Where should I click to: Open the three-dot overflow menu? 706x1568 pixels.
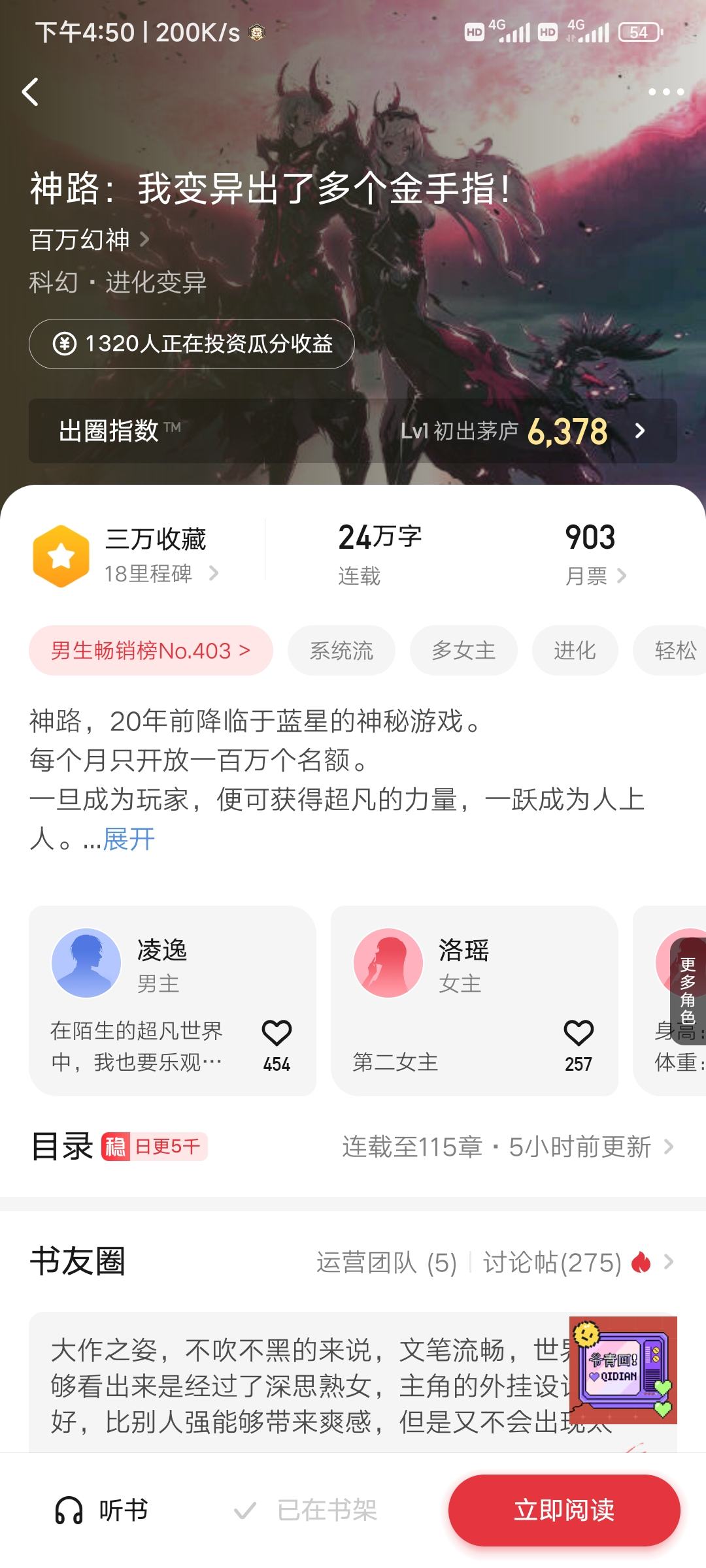(665, 92)
